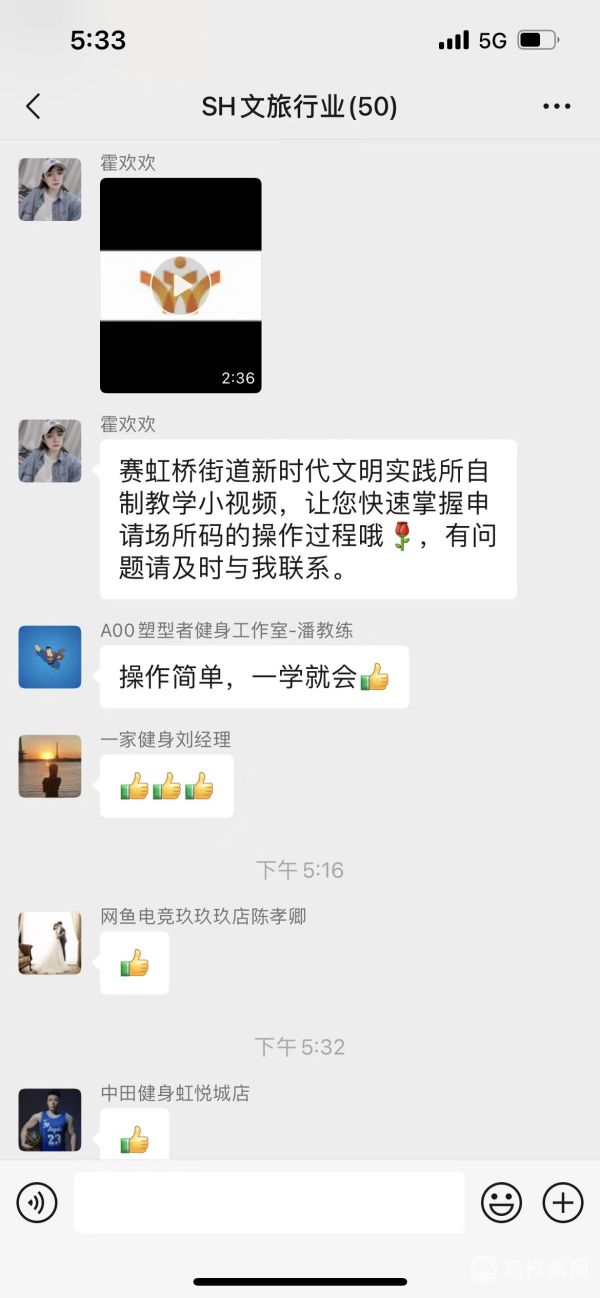The width and height of the screenshot is (600, 1298).
Task: Go back from the SH文旅行业 group chat
Action: [x=34, y=107]
